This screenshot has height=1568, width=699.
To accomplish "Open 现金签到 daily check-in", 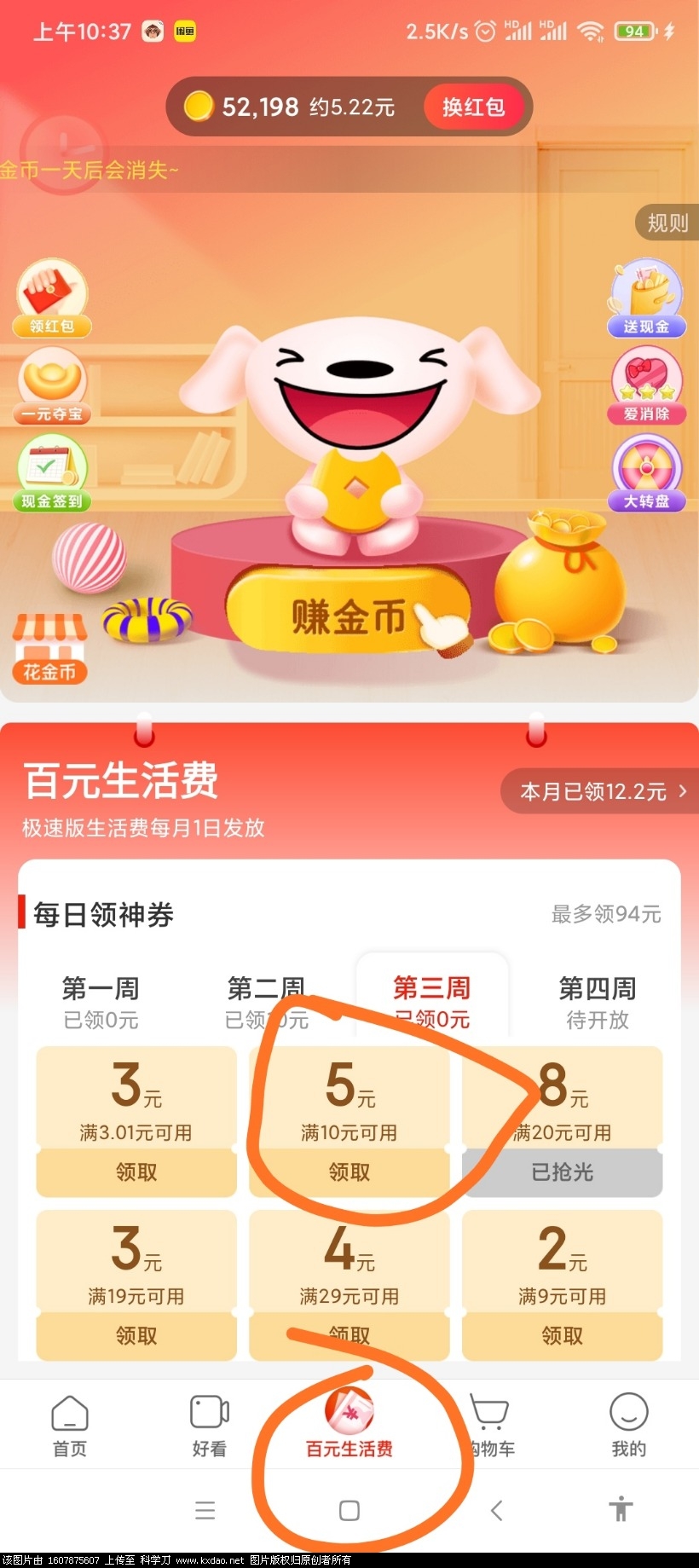I will pos(52,473).
